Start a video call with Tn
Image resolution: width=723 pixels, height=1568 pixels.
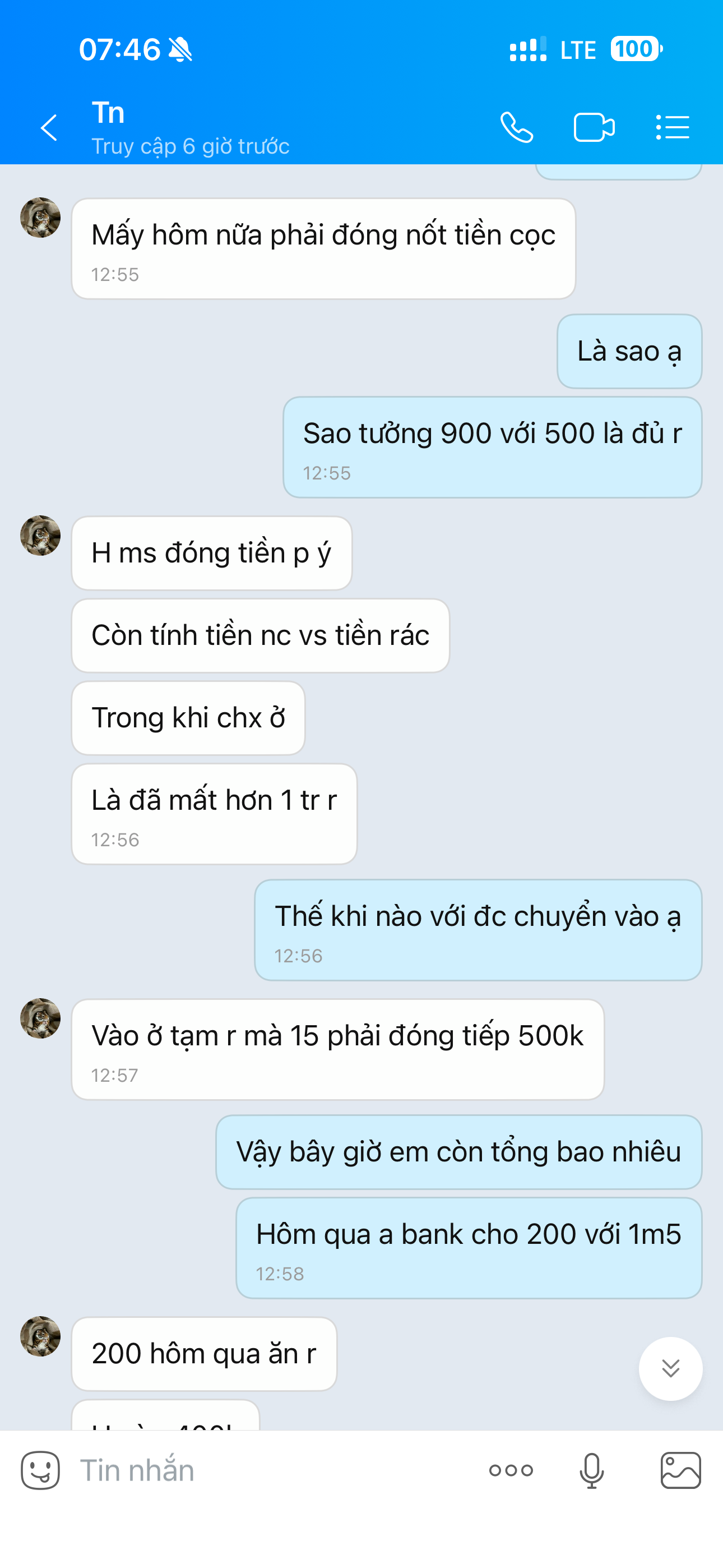594,128
